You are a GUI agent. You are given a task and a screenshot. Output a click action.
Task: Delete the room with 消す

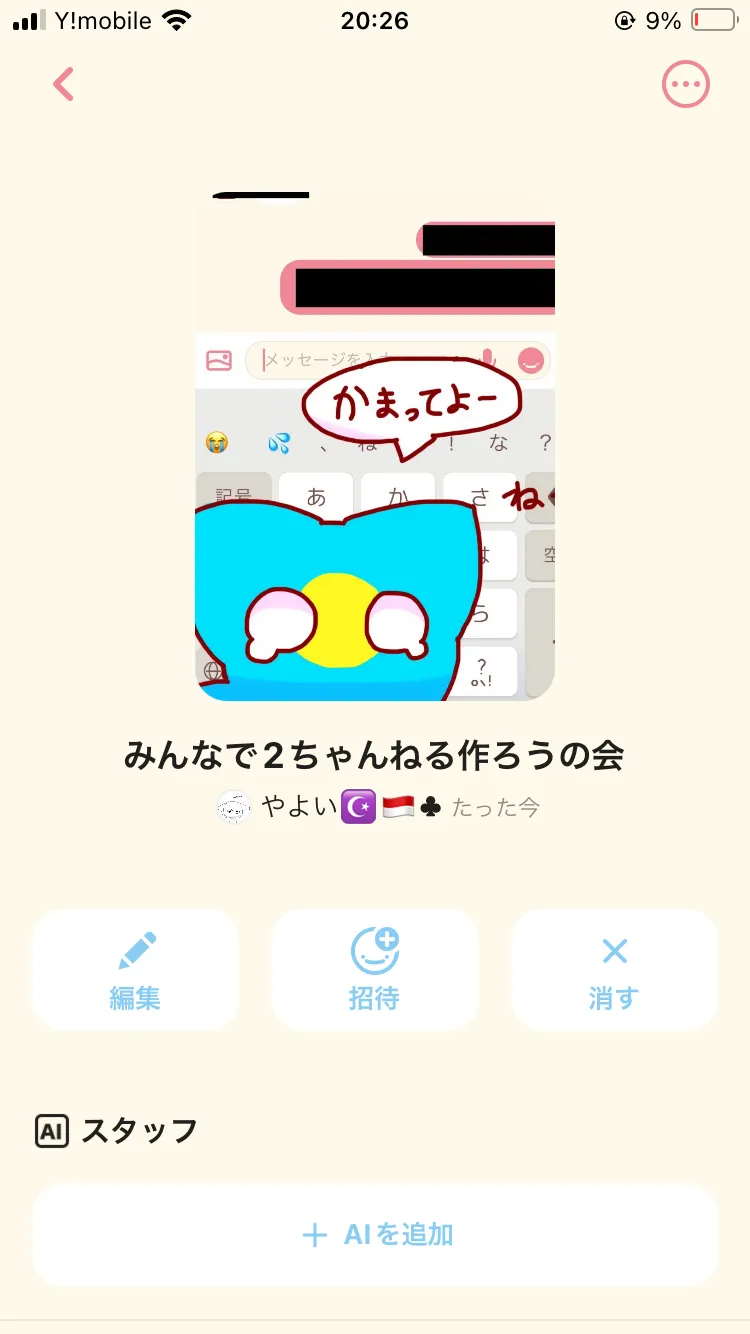(614, 970)
